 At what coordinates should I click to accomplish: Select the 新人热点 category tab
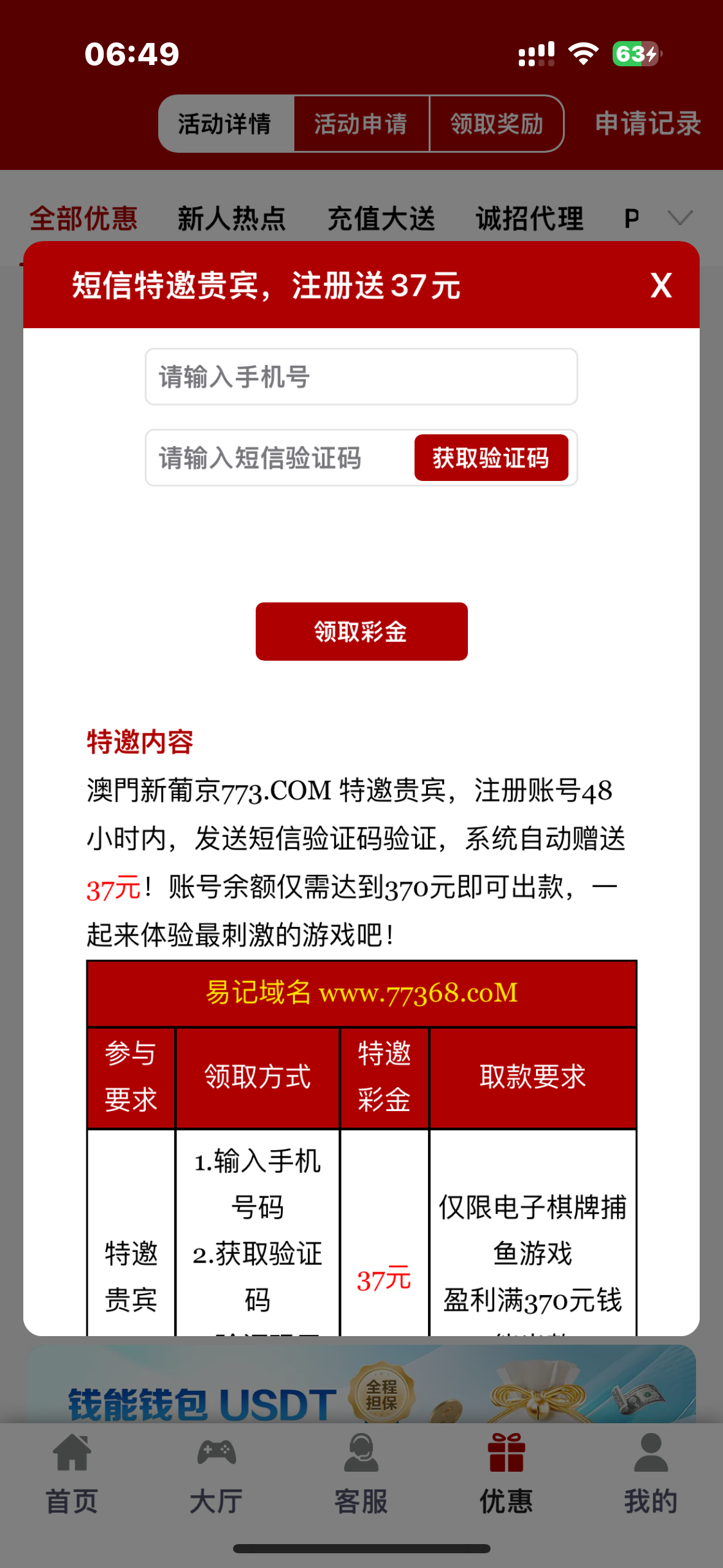pos(232,218)
